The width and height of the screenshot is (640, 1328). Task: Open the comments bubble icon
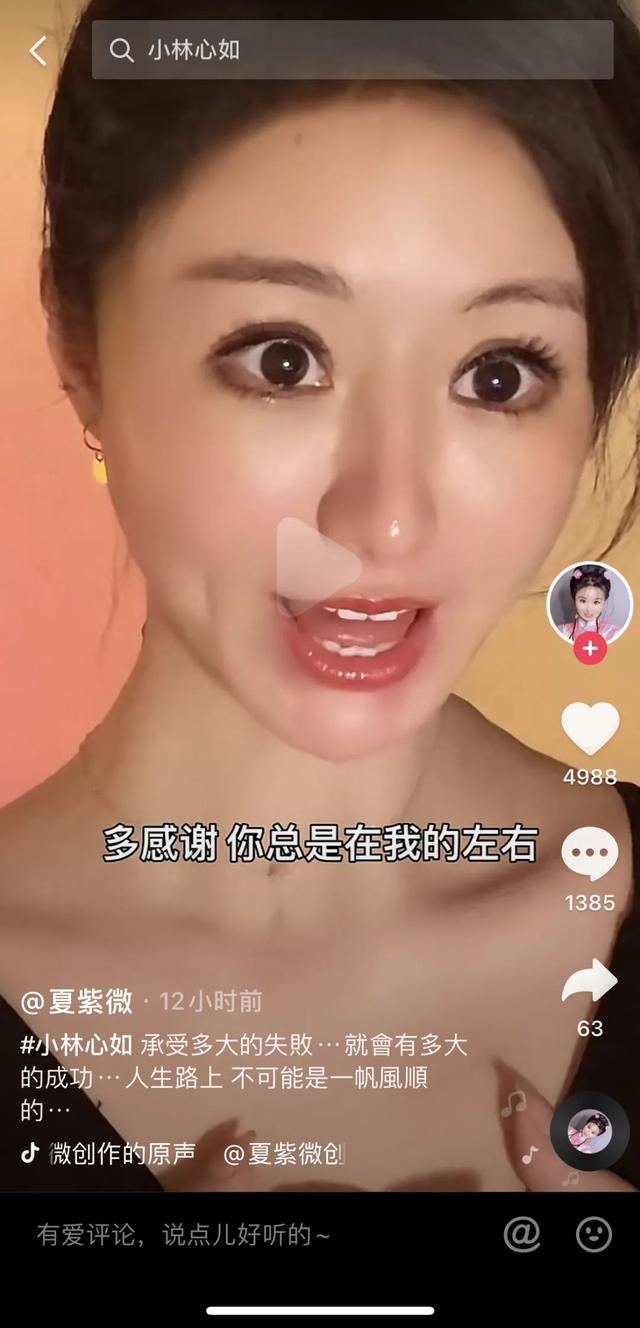pos(590,855)
